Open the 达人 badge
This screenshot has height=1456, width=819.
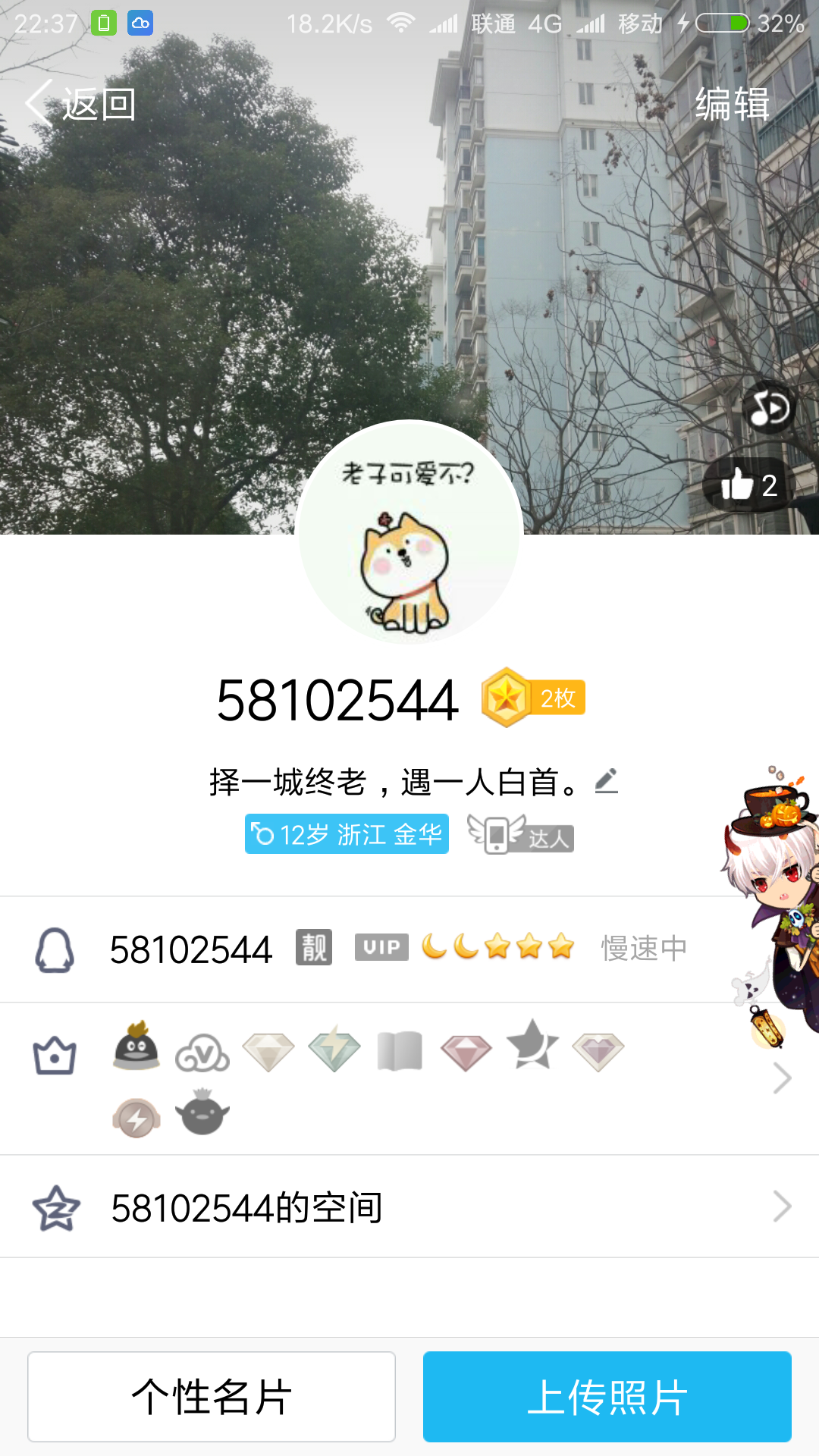click(x=520, y=834)
